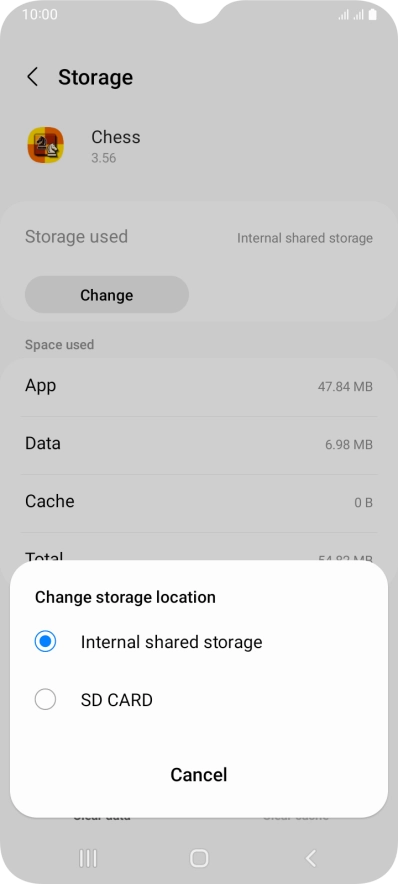Viewport: 398px width, 884px height.
Task: Choose SD CARD as storage location
Action: [198, 700]
